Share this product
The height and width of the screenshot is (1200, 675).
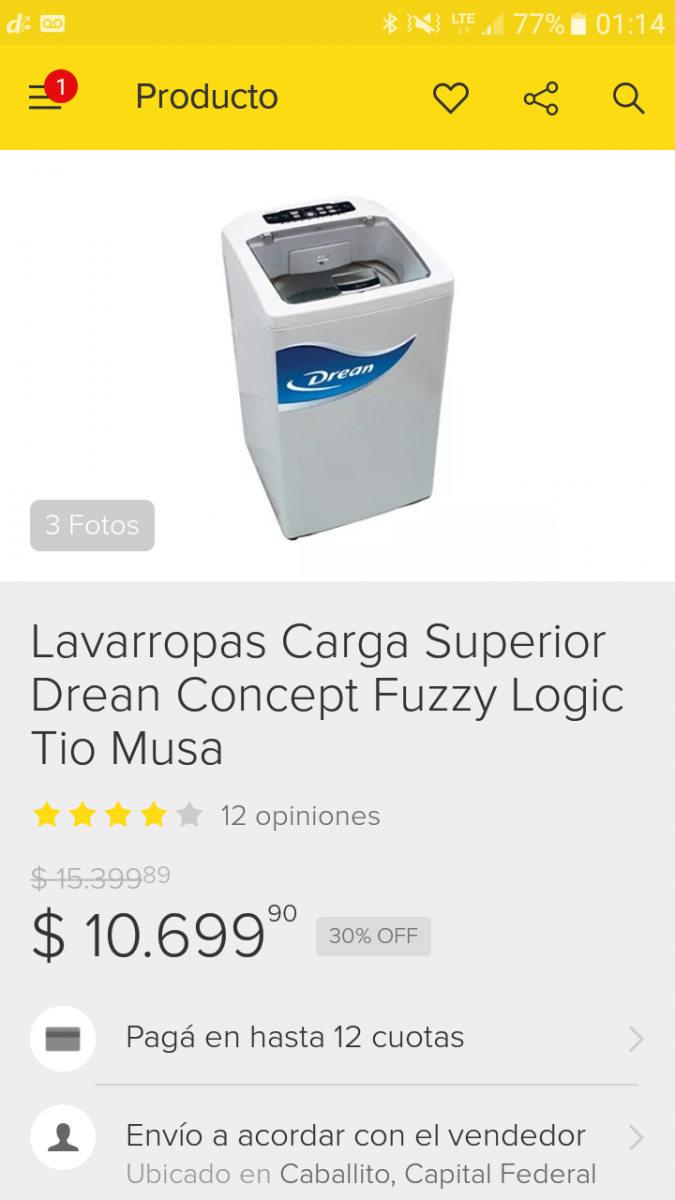[540, 98]
